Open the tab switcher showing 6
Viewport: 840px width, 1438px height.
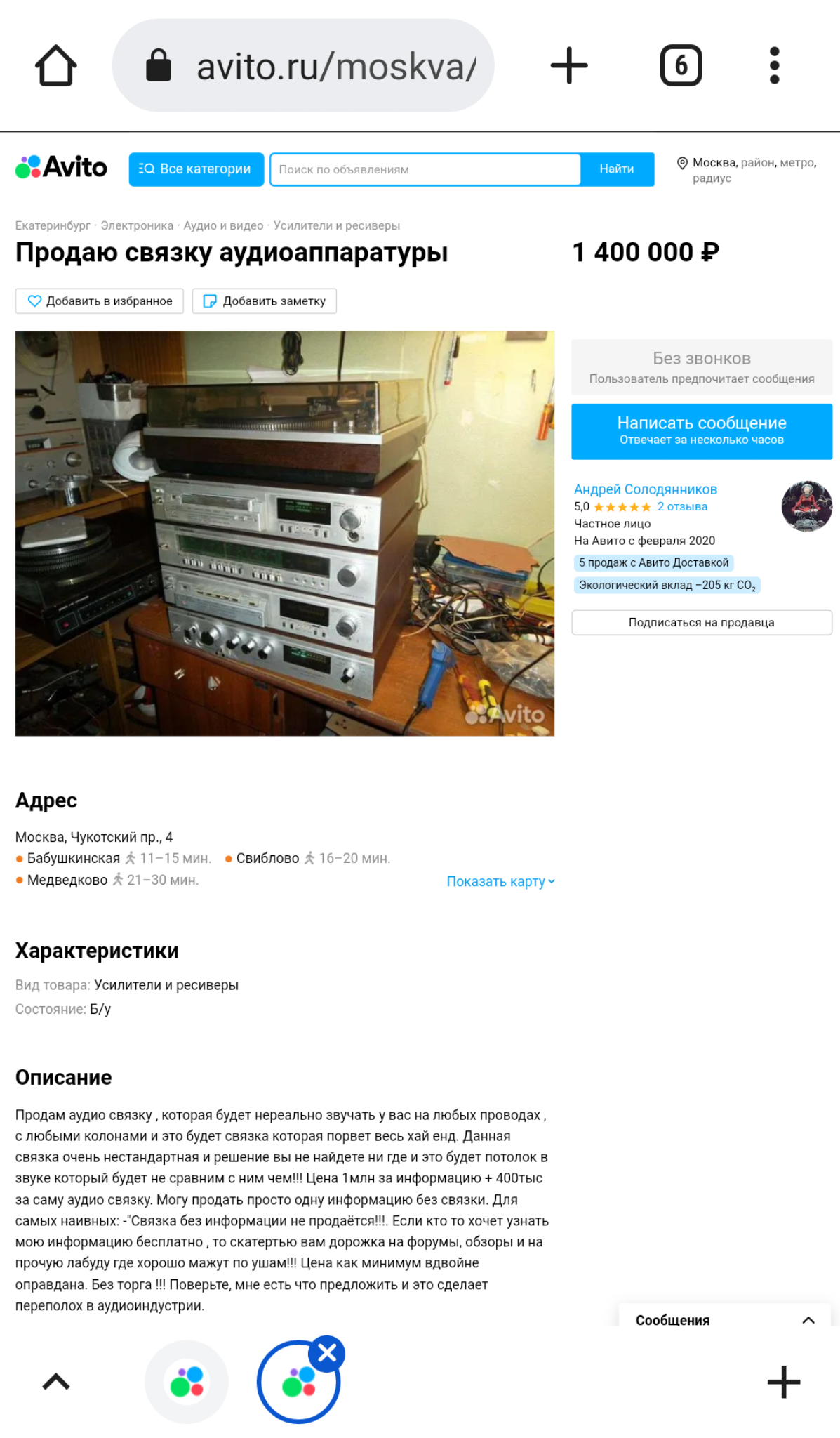pos(680,66)
